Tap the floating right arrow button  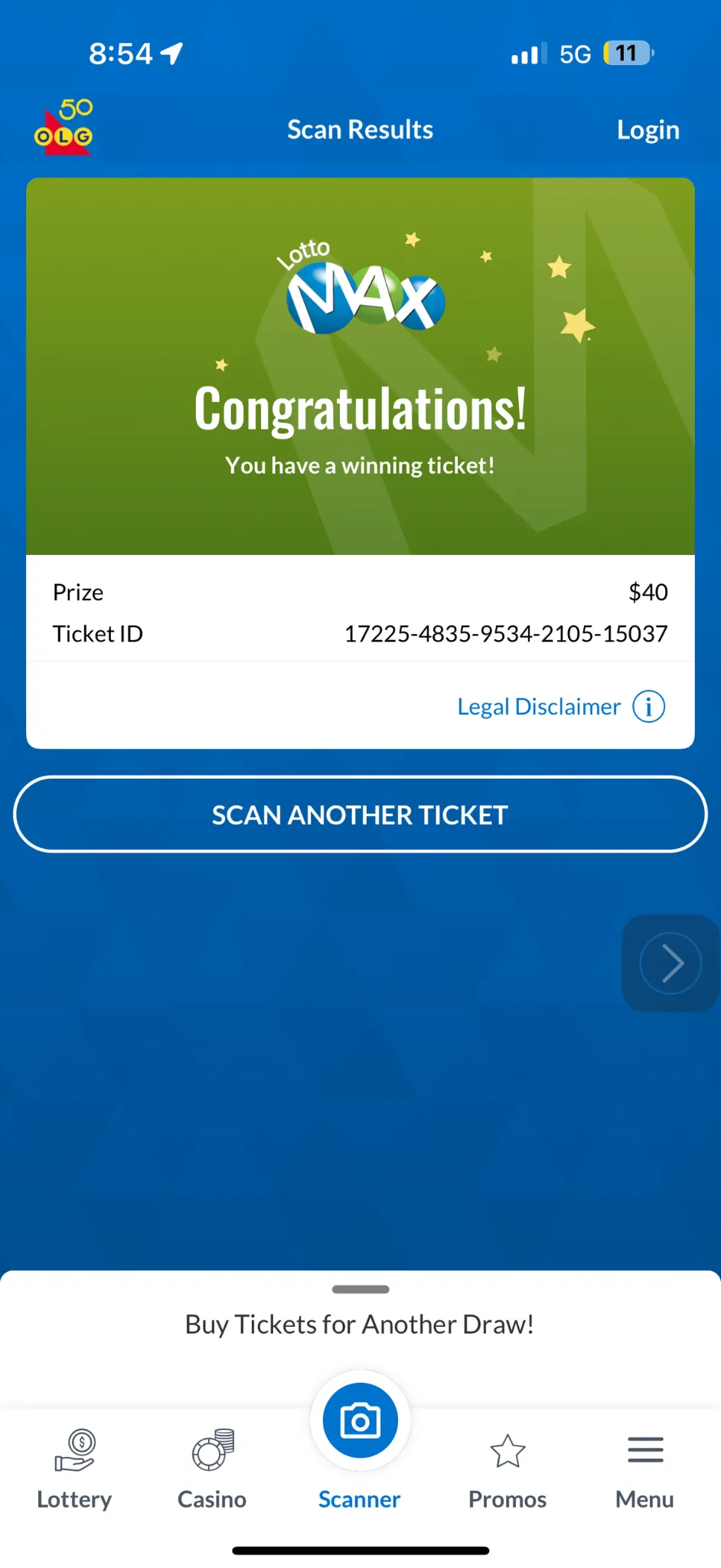click(x=670, y=963)
